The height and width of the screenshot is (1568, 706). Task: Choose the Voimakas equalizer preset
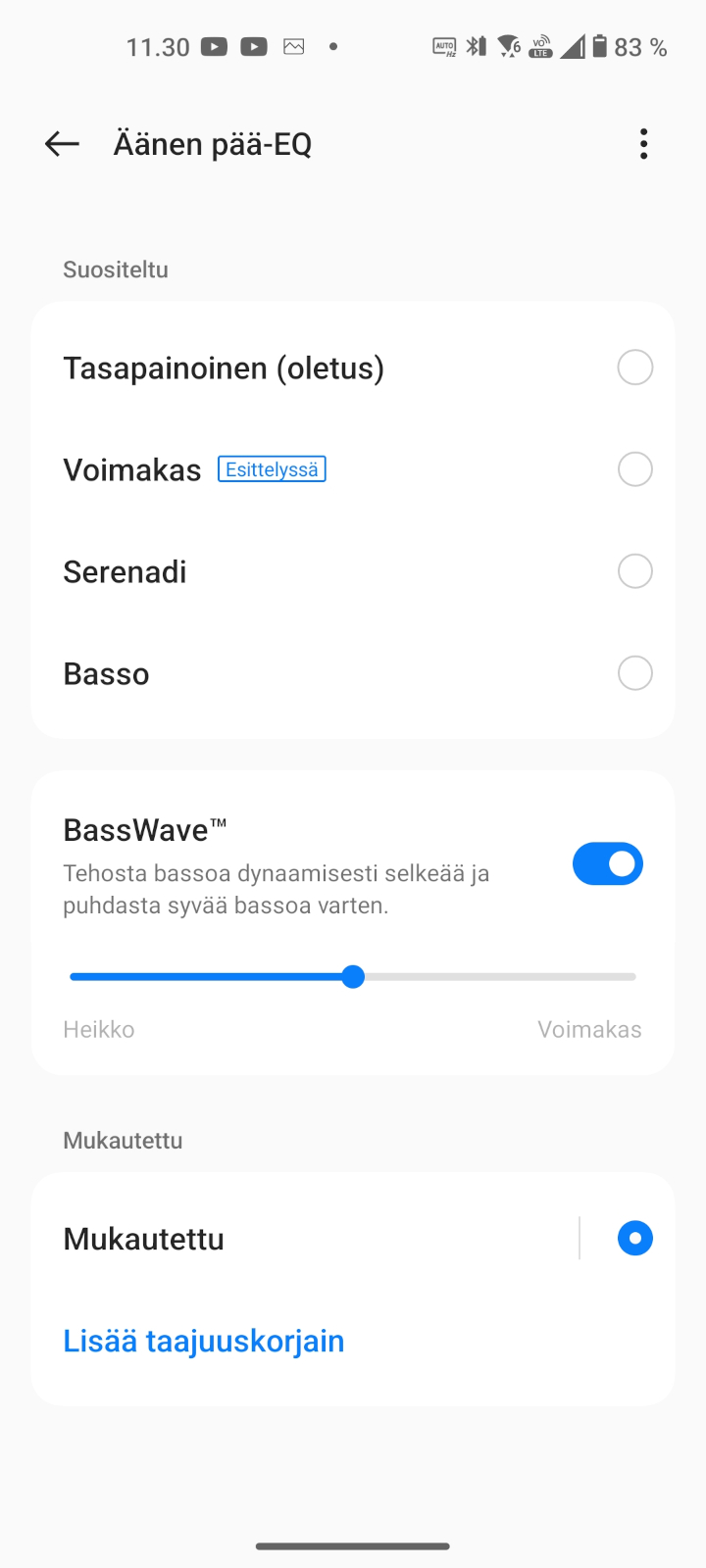coord(353,469)
